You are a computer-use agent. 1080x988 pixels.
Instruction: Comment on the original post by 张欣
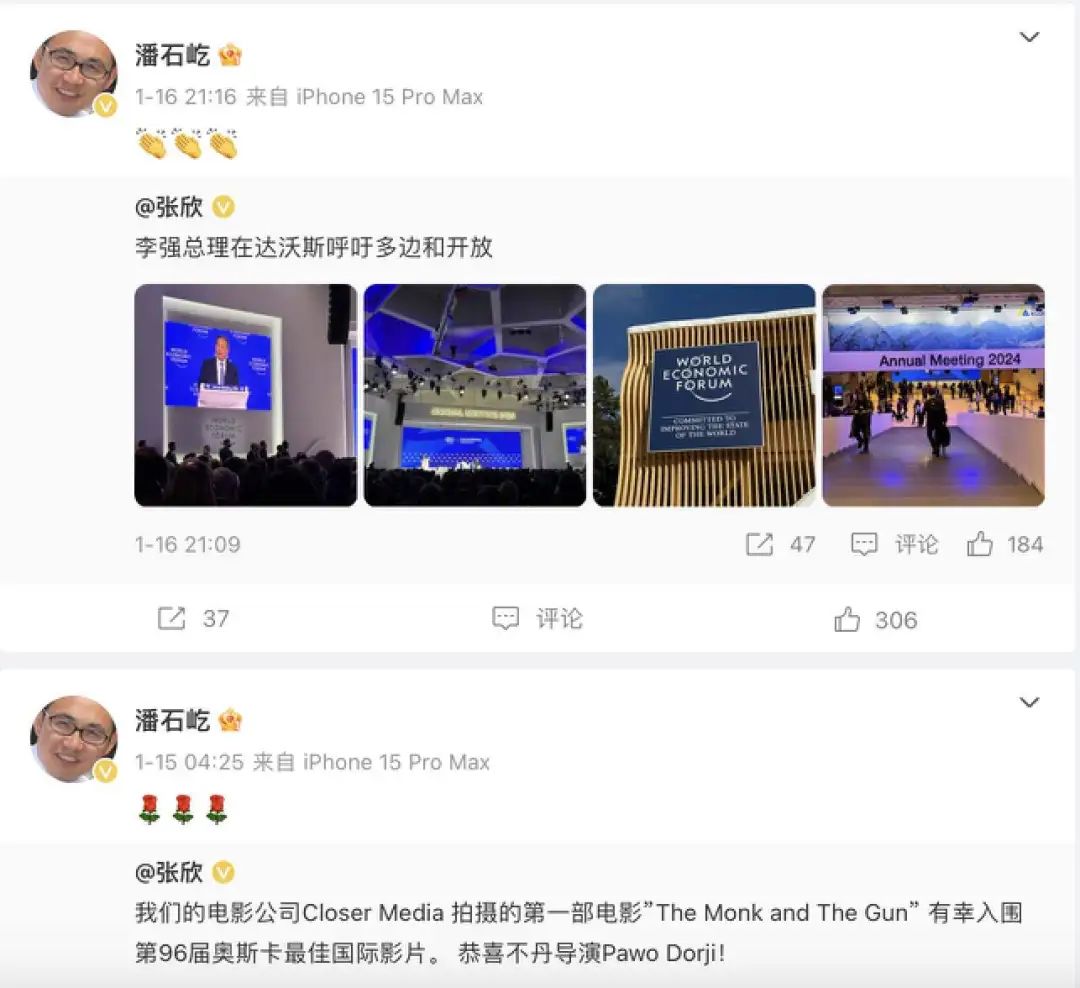pos(895,544)
